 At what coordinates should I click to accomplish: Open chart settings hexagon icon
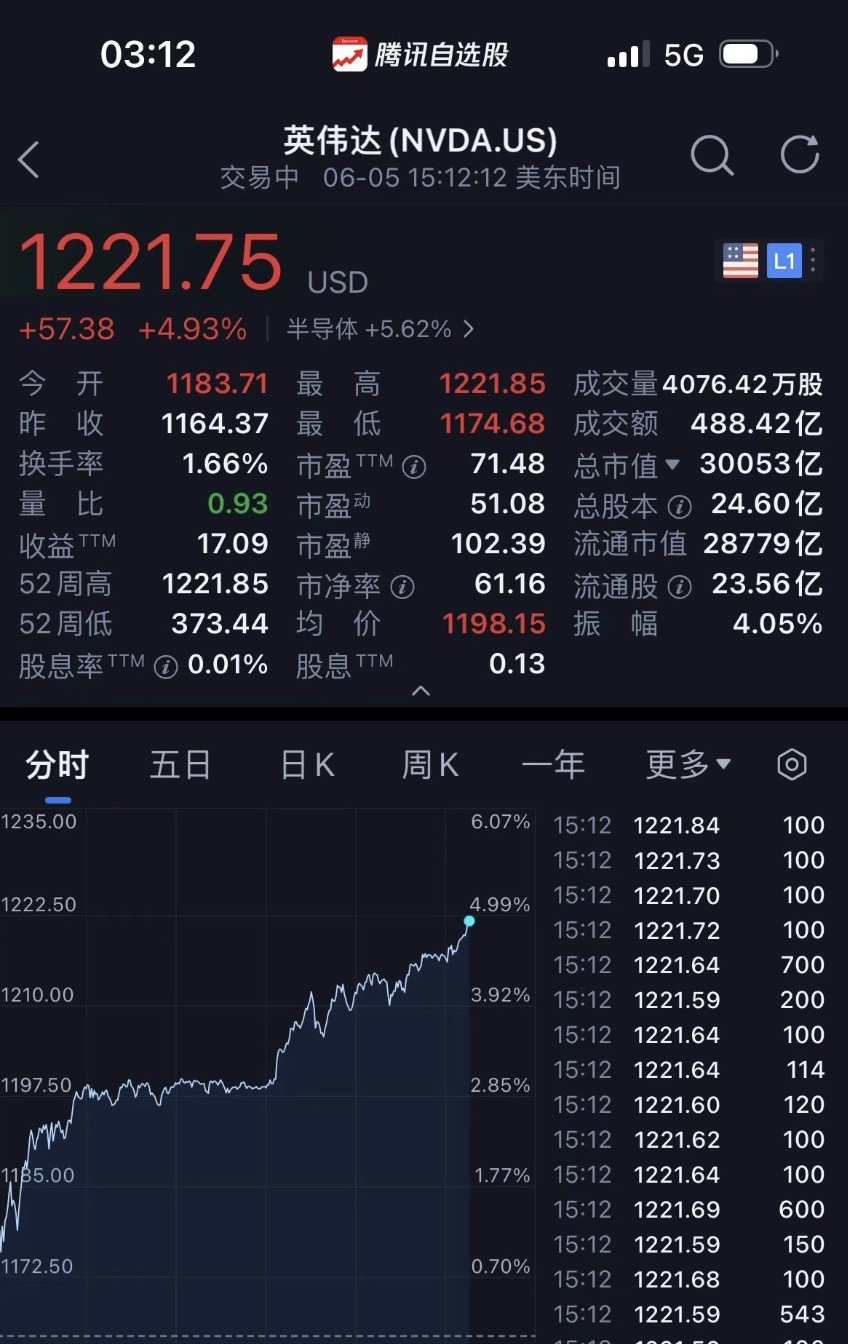point(792,765)
